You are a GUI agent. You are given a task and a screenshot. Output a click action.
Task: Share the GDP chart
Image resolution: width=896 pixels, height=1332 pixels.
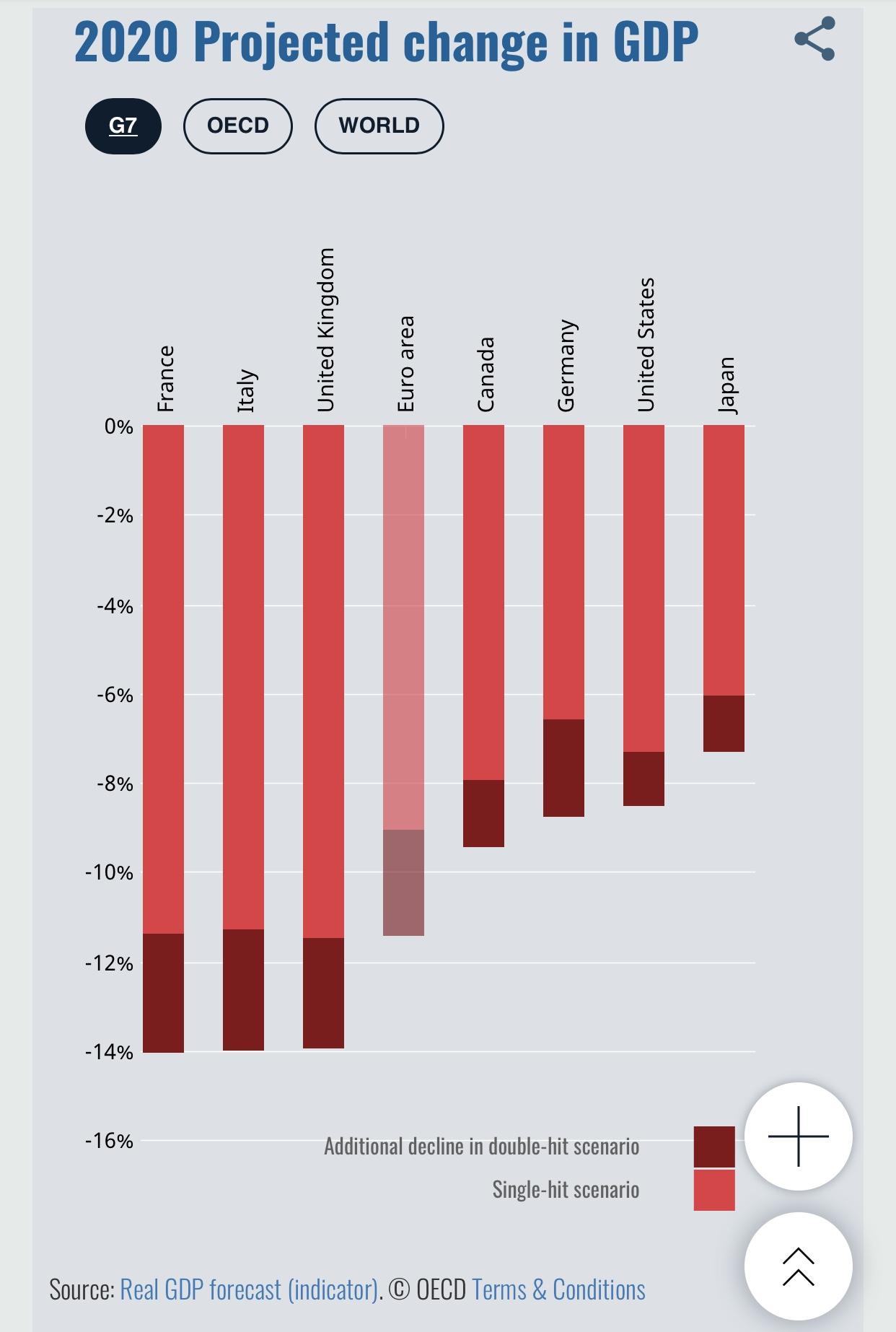click(x=814, y=39)
